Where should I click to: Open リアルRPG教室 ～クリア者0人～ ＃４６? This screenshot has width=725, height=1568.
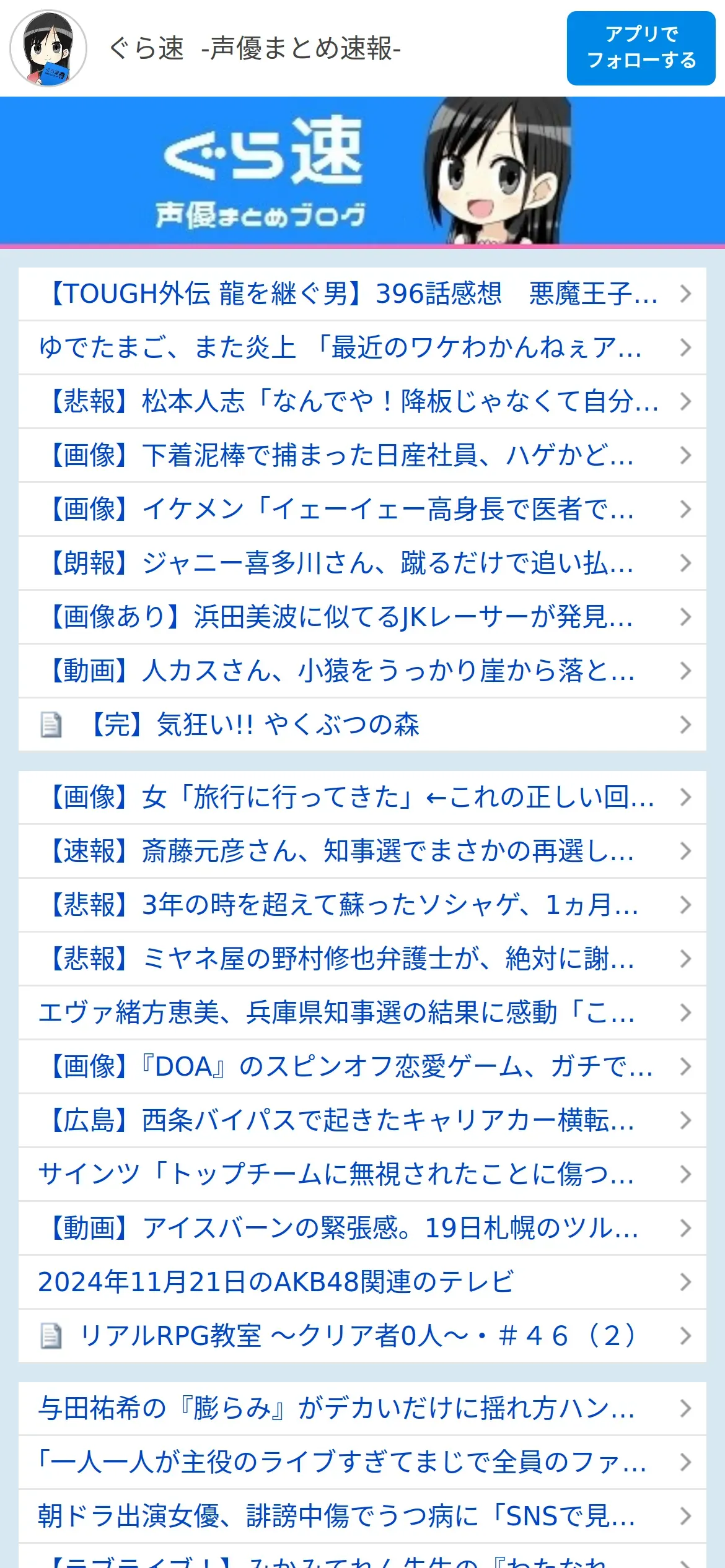(362, 1336)
